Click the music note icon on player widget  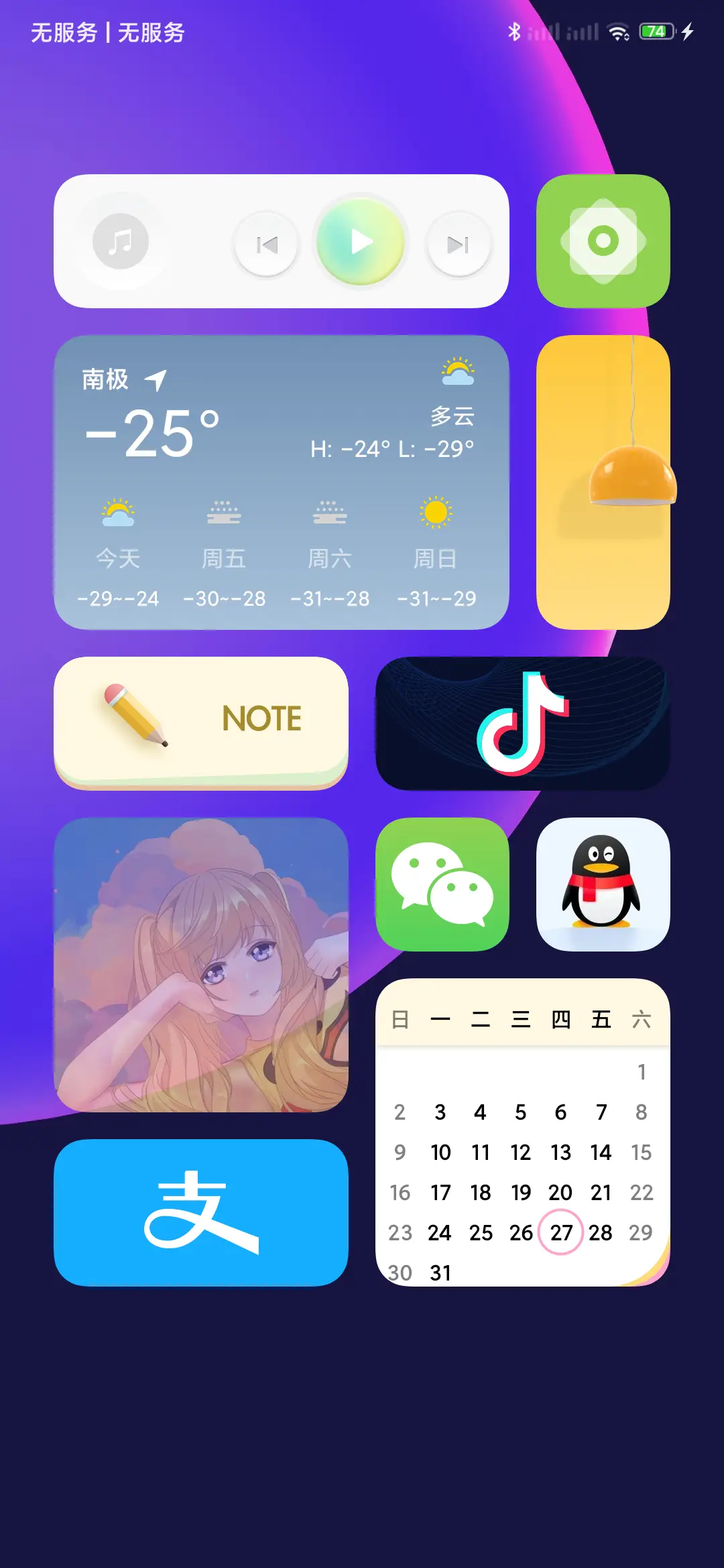coord(119,241)
